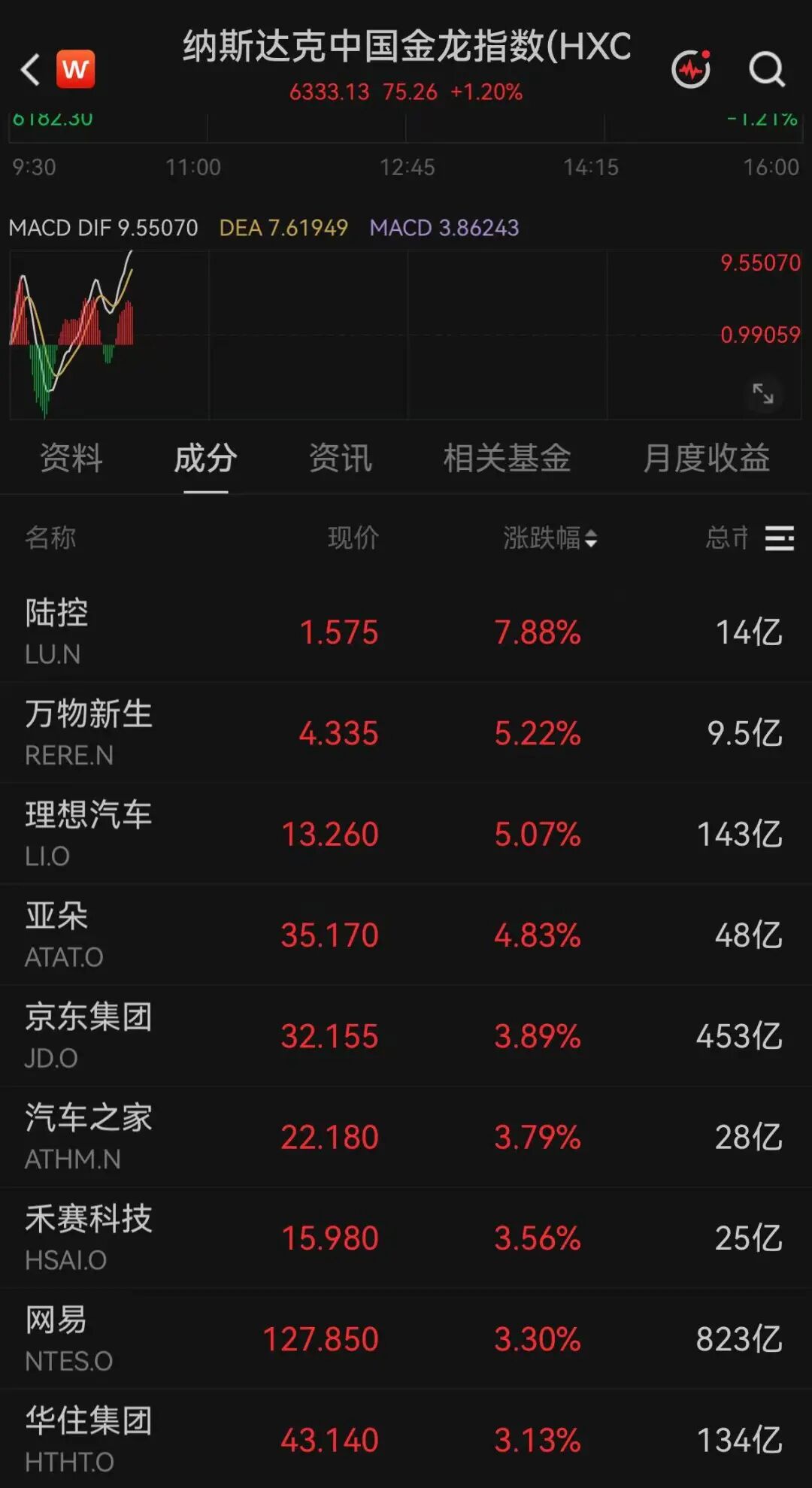Open 陆控 LU.N stock details
Screen dimensions: 812x1488
click(x=406, y=632)
